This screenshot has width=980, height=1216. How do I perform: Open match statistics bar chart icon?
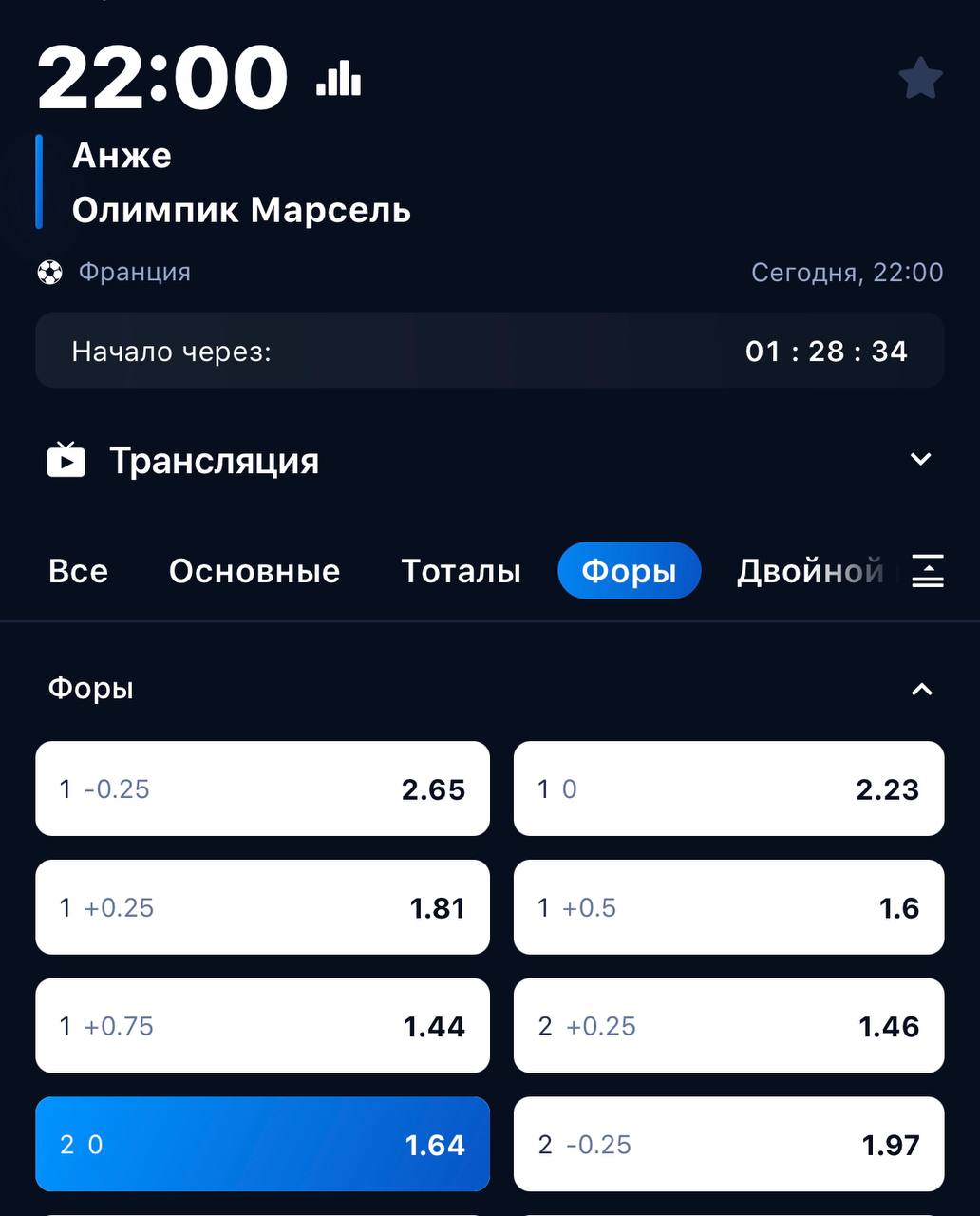(x=339, y=78)
